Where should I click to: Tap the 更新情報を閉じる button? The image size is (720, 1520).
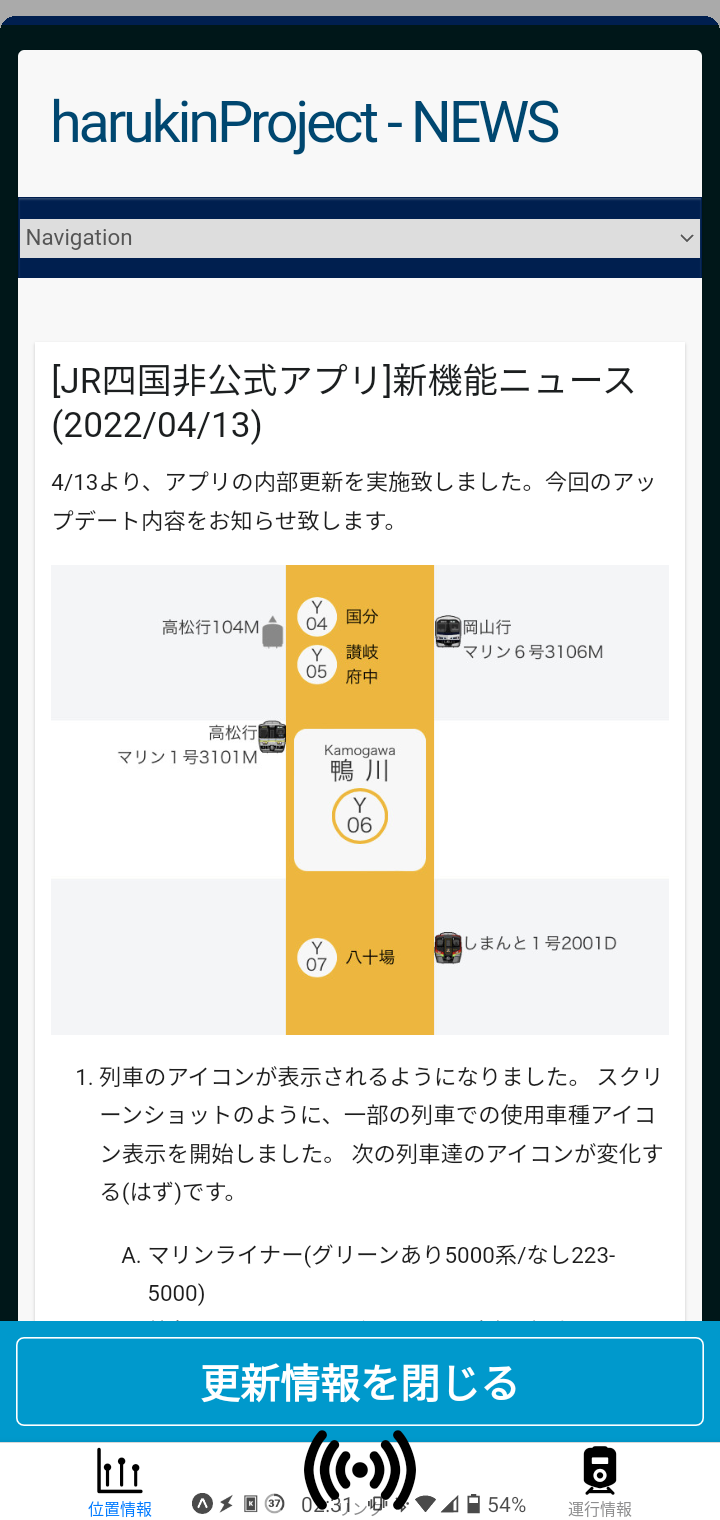(360, 1382)
